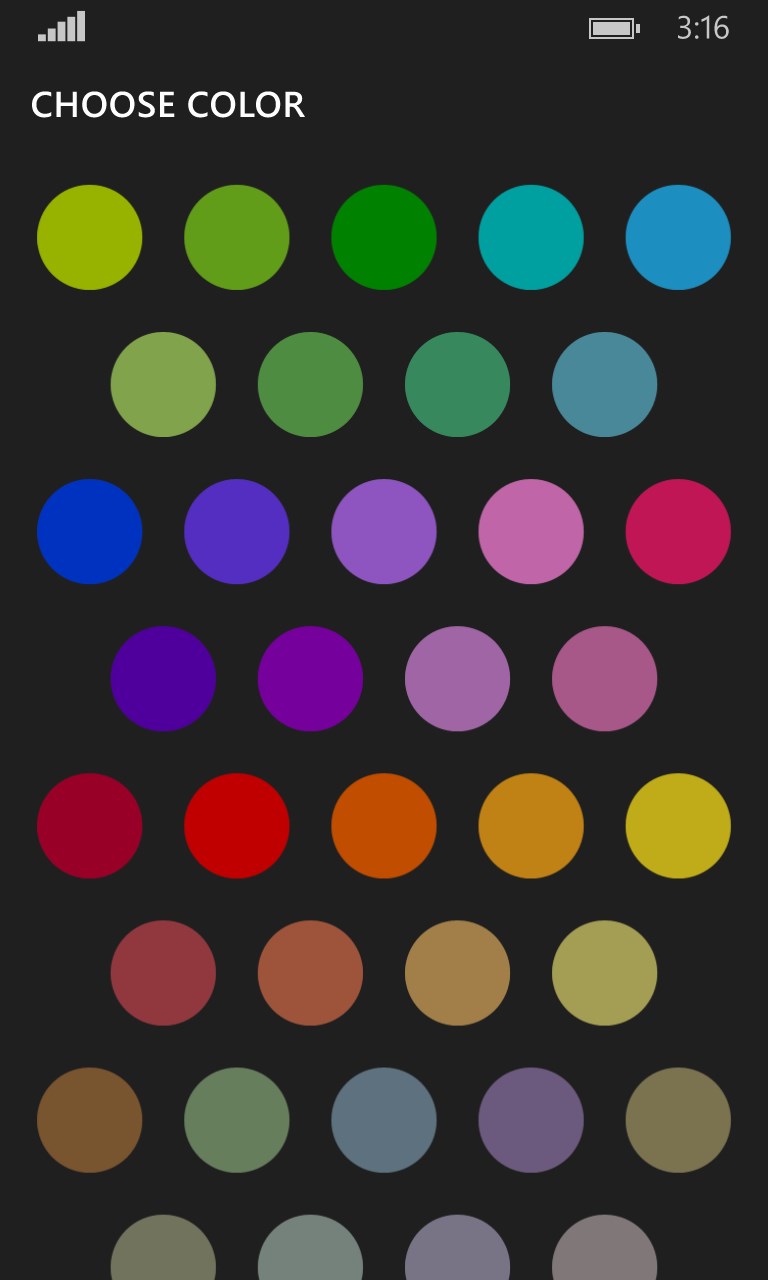Pick the light olive green swatch
This screenshot has height=1280, width=768.
coord(163,384)
